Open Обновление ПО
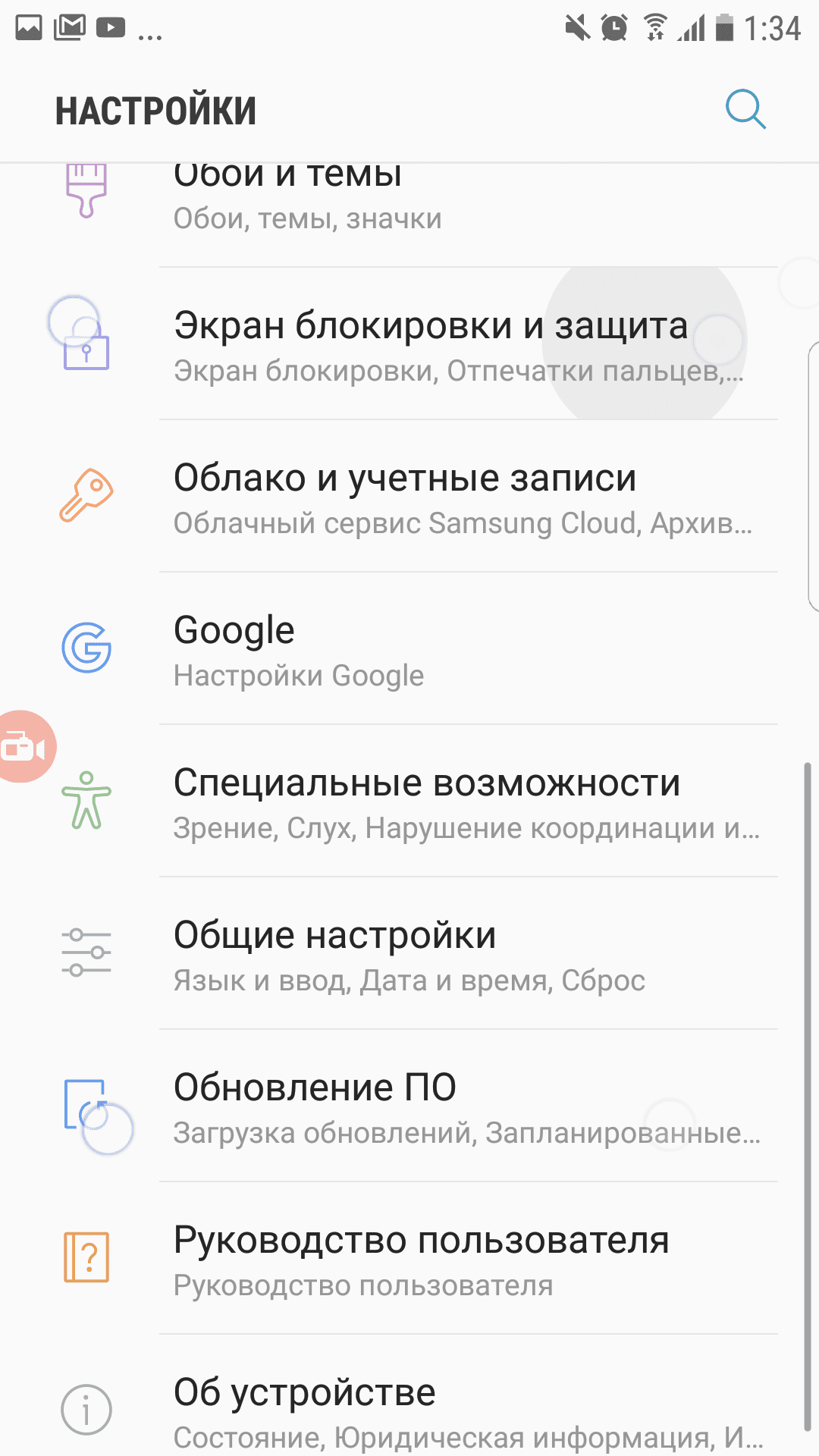This screenshot has height=1456, width=819. point(409,1107)
